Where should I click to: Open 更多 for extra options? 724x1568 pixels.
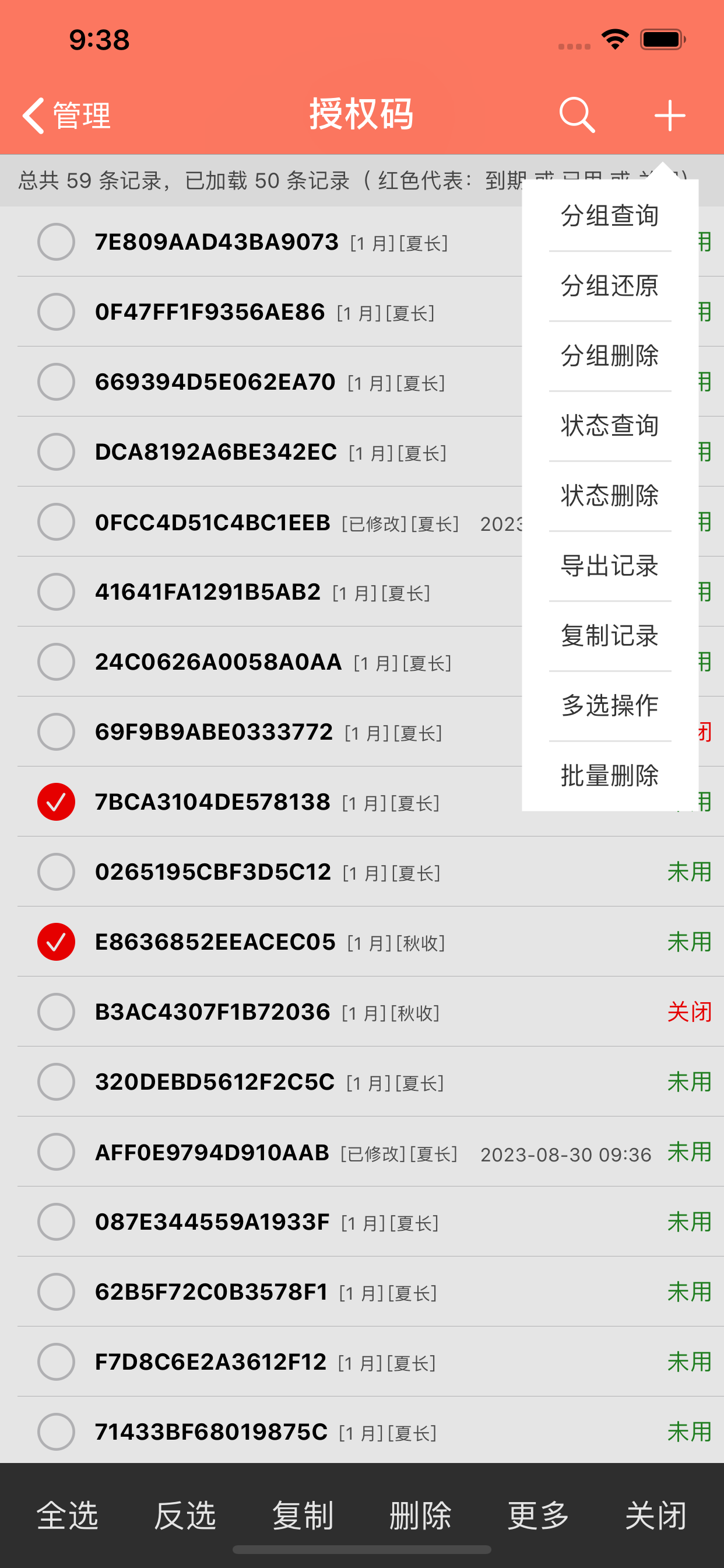coord(538,1515)
